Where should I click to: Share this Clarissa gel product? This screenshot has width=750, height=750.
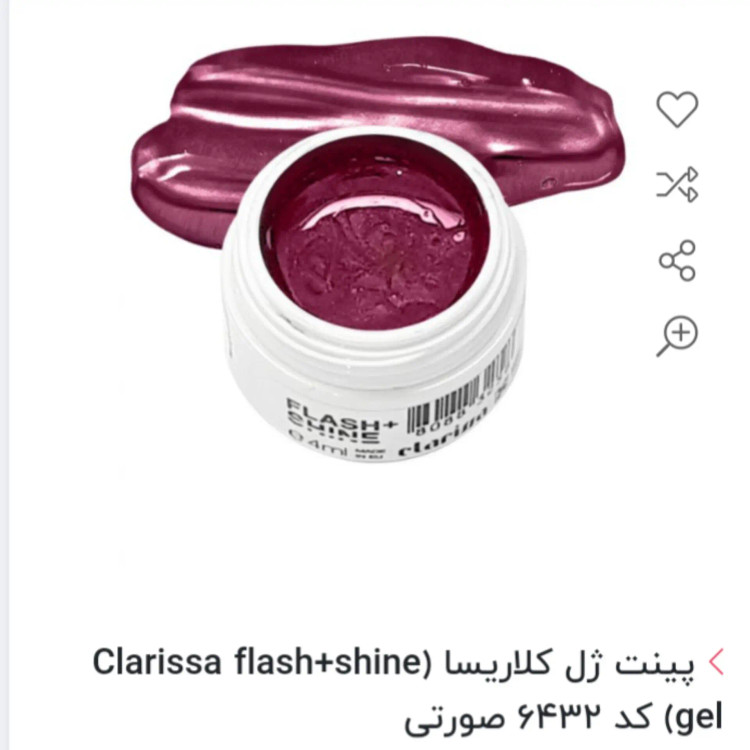[x=677, y=260]
